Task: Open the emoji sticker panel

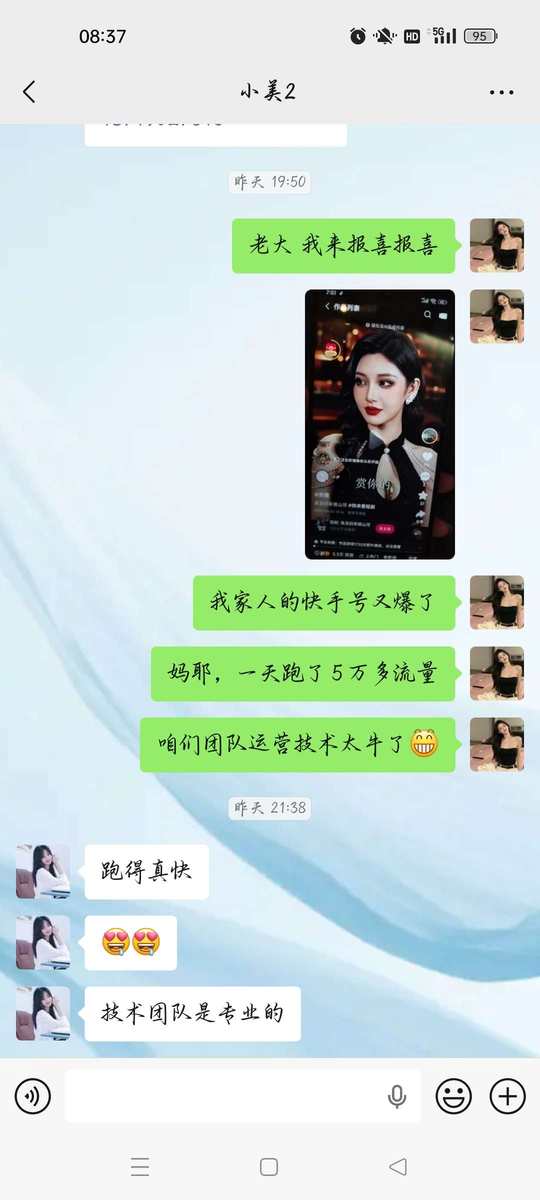Action: coord(454,1097)
